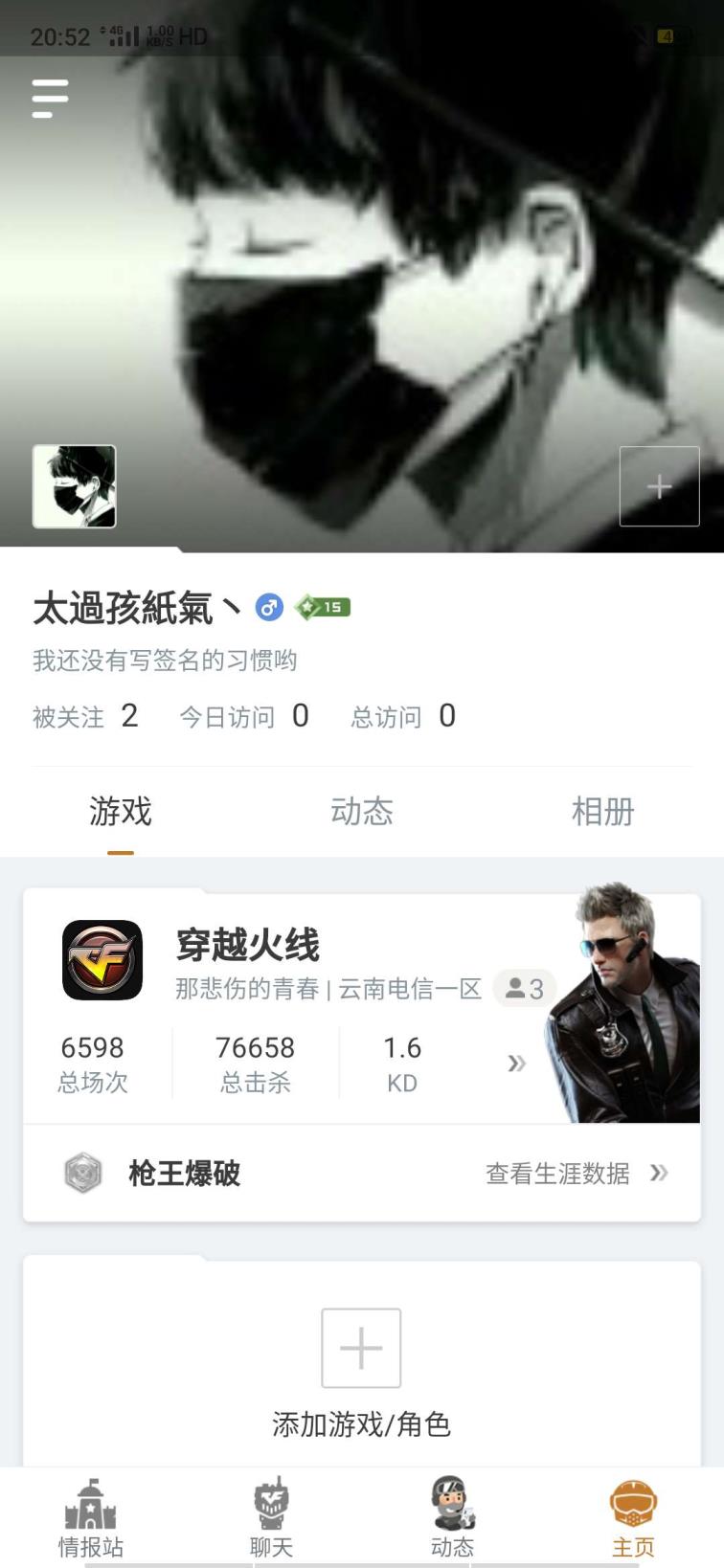
Task: Tap the plus button on cover photo
Action: point(659,486)
